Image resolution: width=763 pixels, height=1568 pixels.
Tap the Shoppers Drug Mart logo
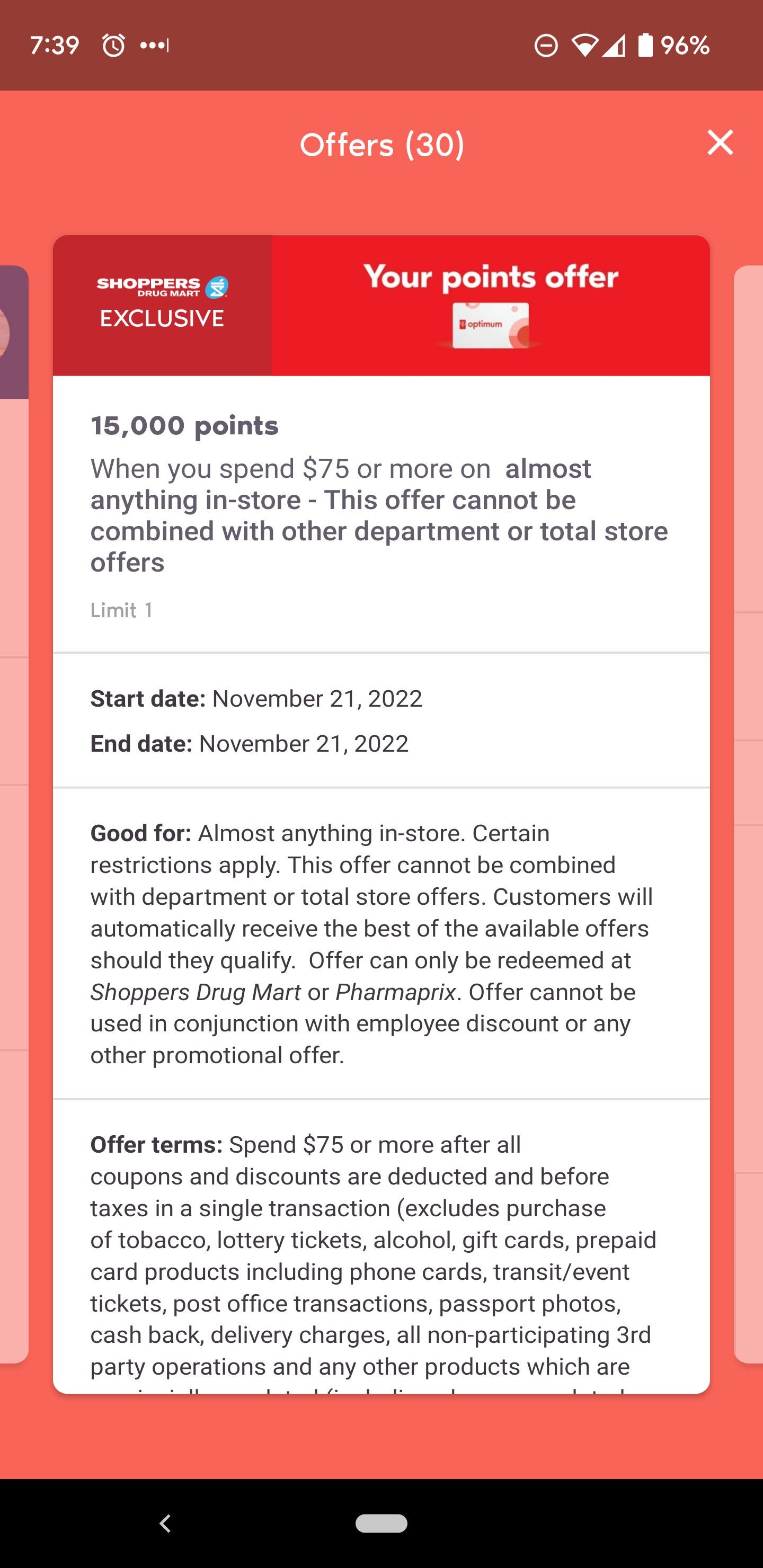pos(160,287)
